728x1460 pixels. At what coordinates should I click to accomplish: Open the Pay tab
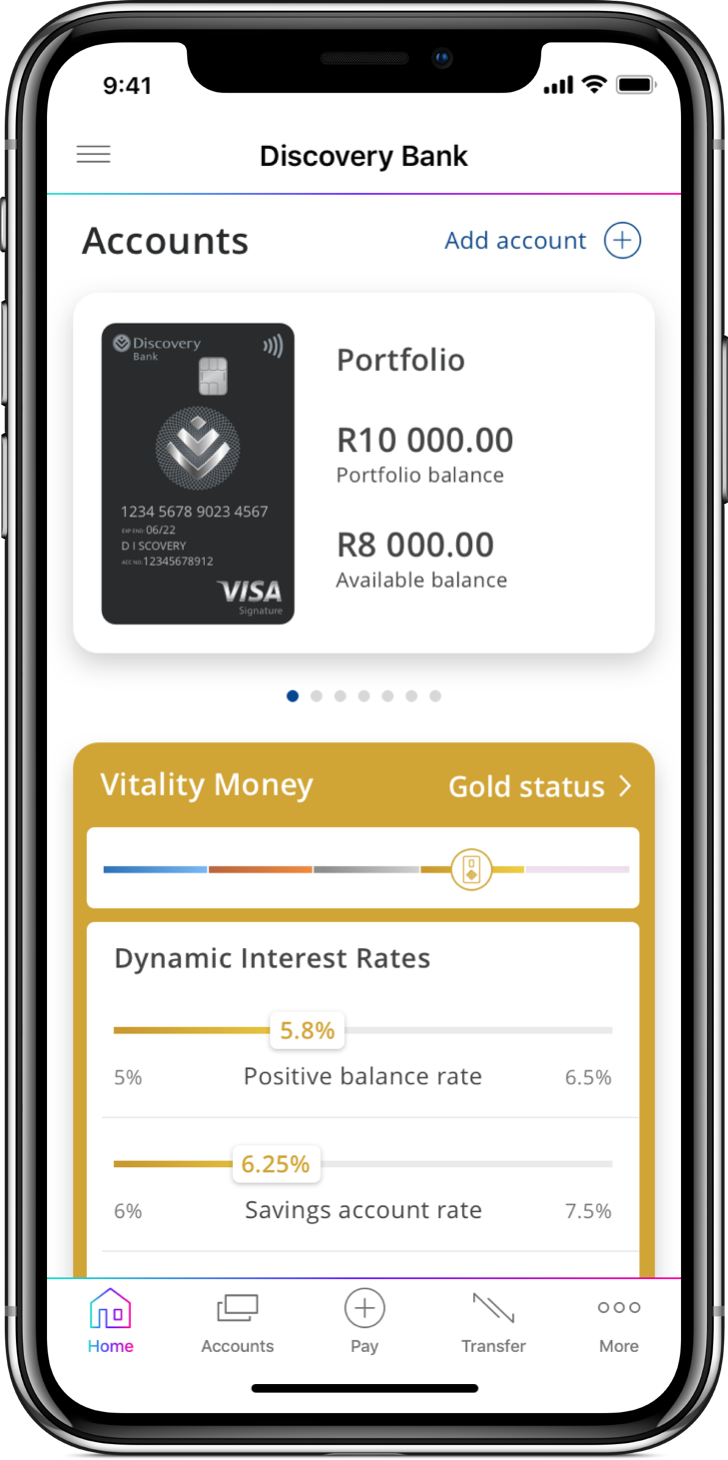click(364, 1320)
